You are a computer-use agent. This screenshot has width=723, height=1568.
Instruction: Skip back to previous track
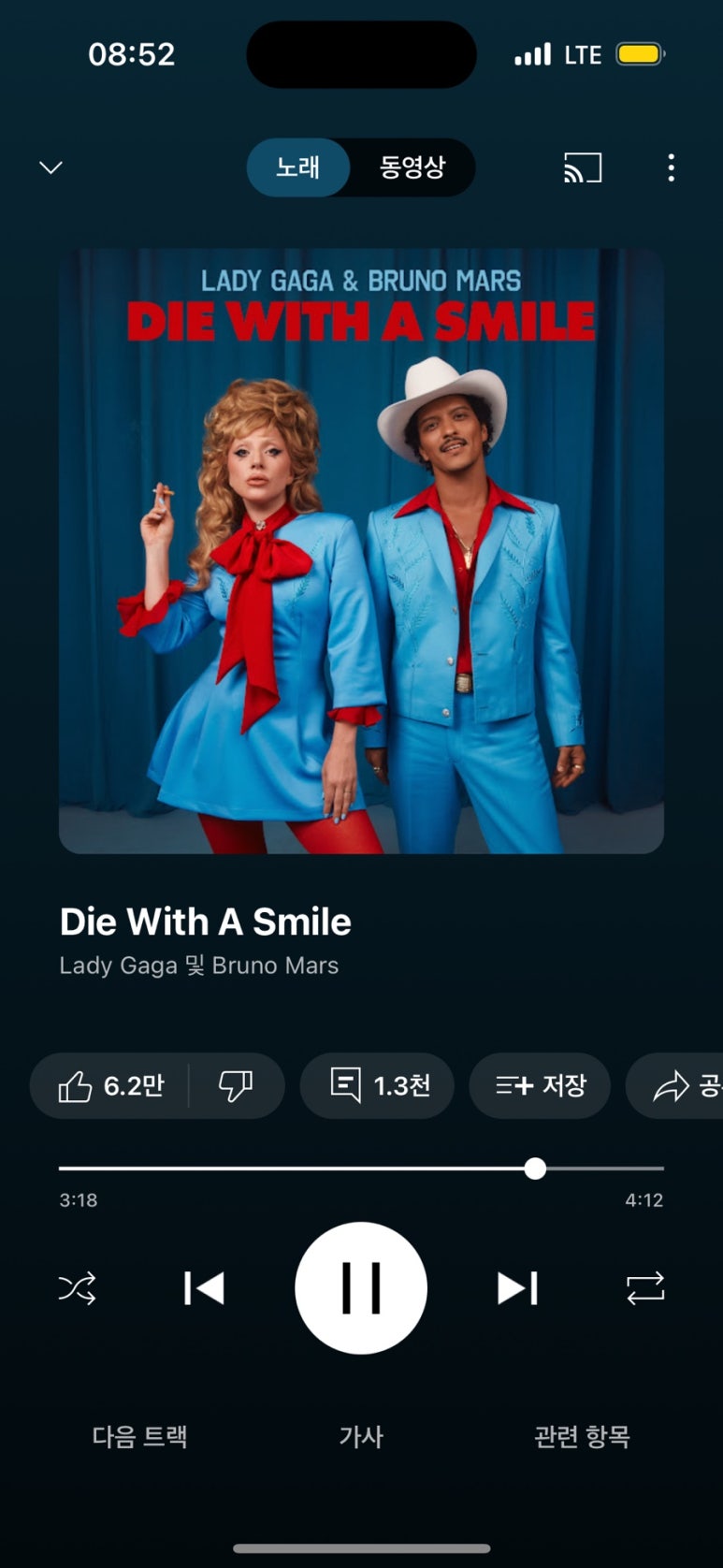tap(204, 1288)
